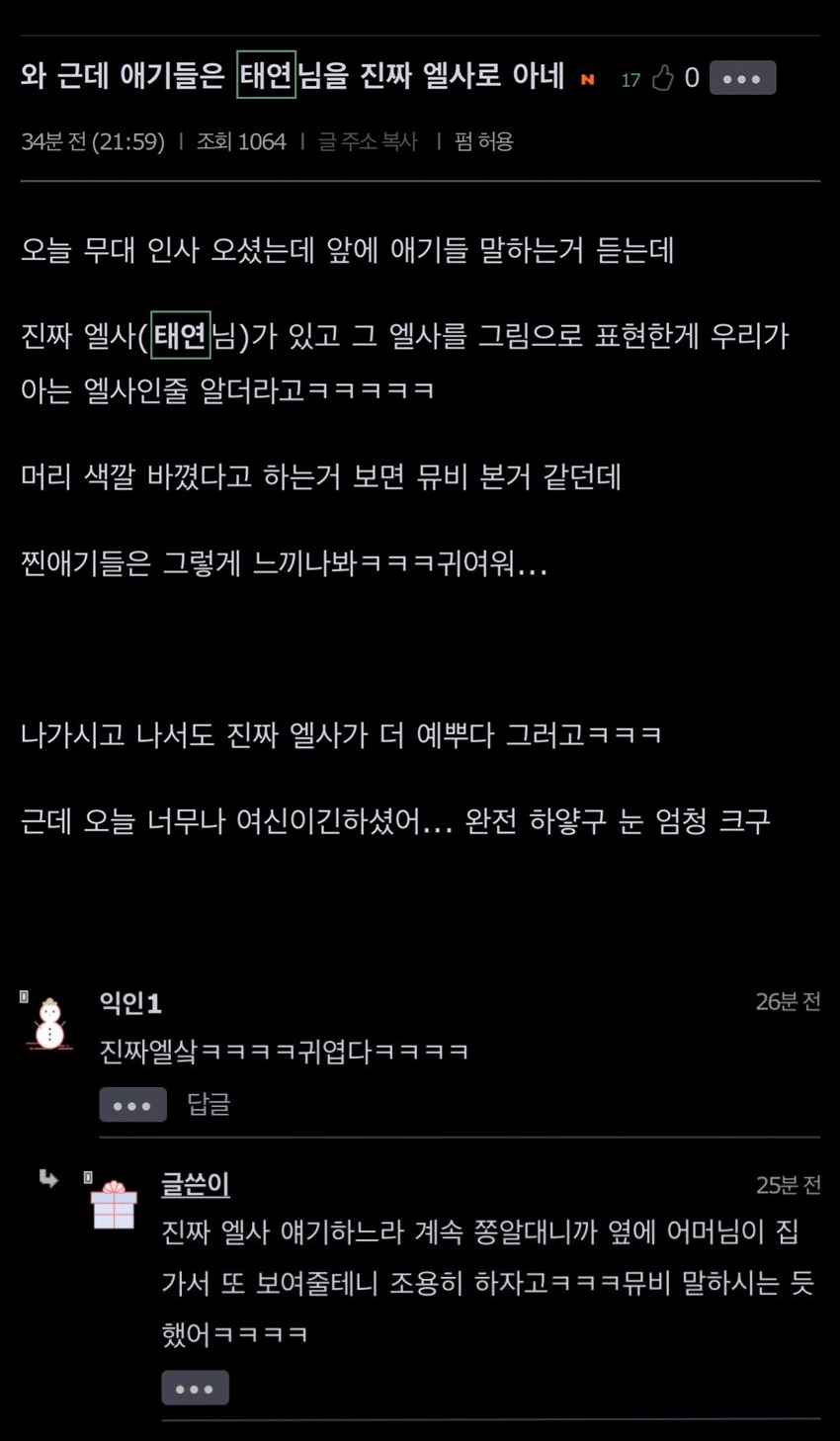This screenshot has height=1441, width=840.
Task: Tap the highlighted 태연 keyword in the post body
Action: click(x=180, y=336)
